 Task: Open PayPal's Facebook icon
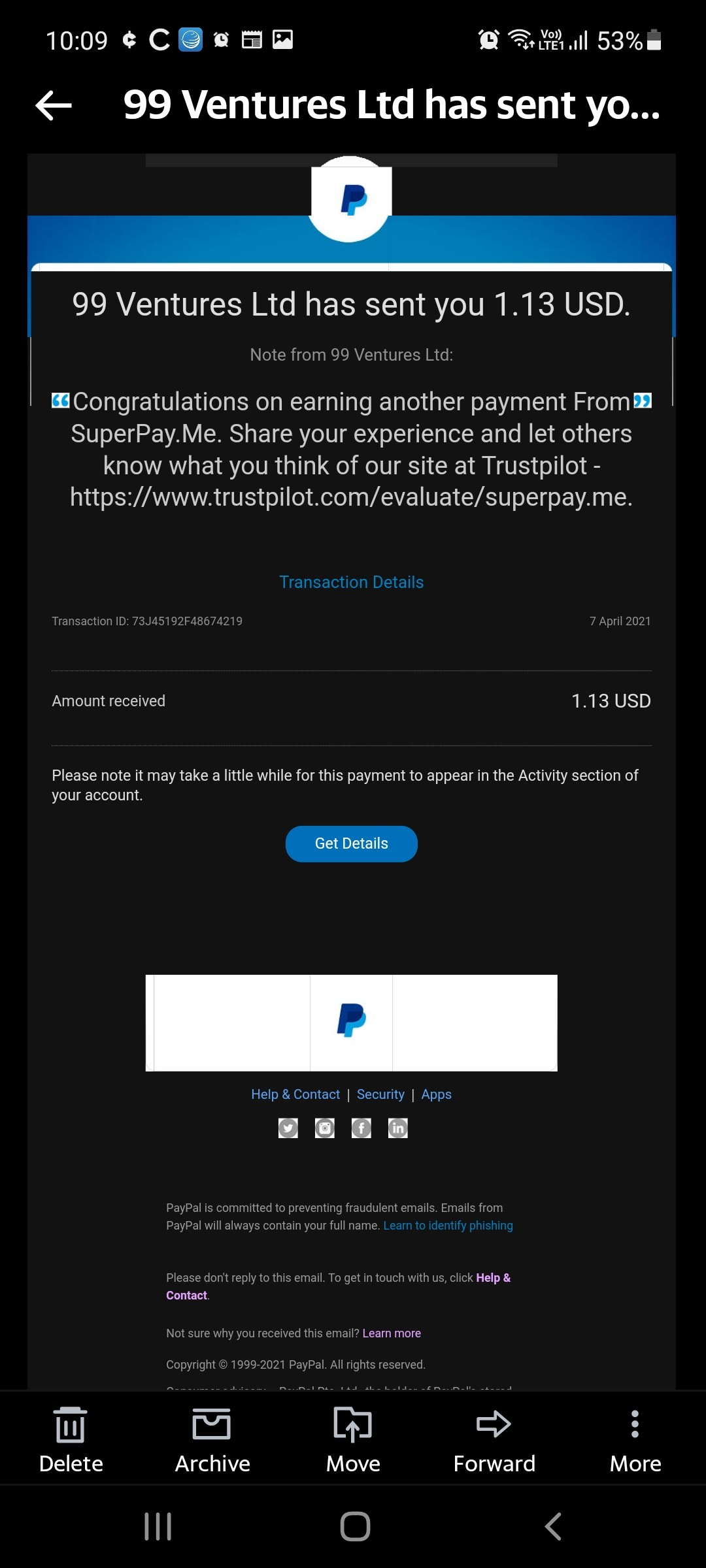[x=361, y=1128]
